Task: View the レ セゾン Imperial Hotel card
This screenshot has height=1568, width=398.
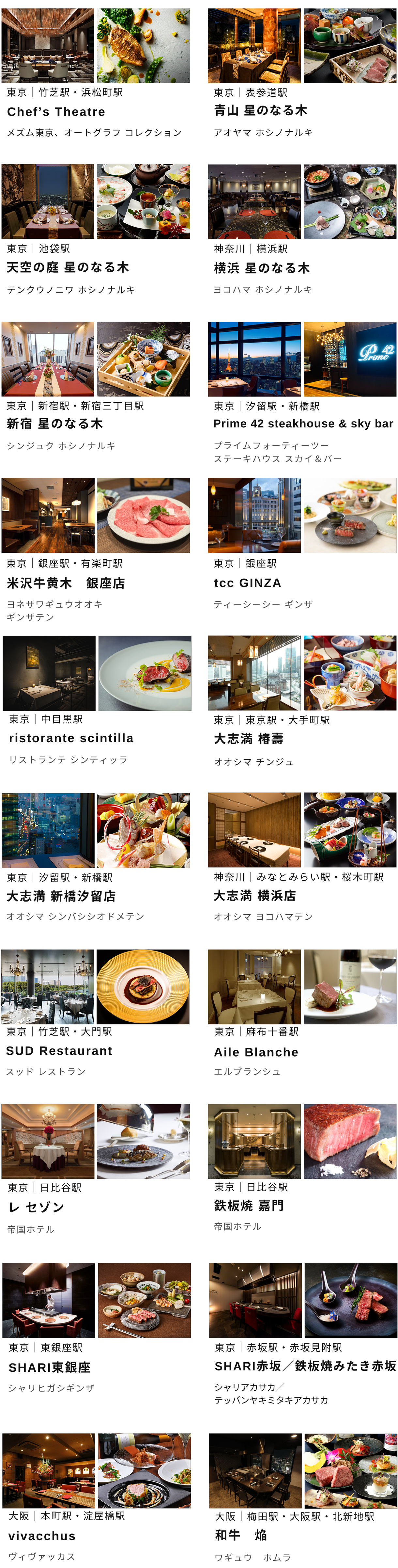Action: tap(96, 1170)
